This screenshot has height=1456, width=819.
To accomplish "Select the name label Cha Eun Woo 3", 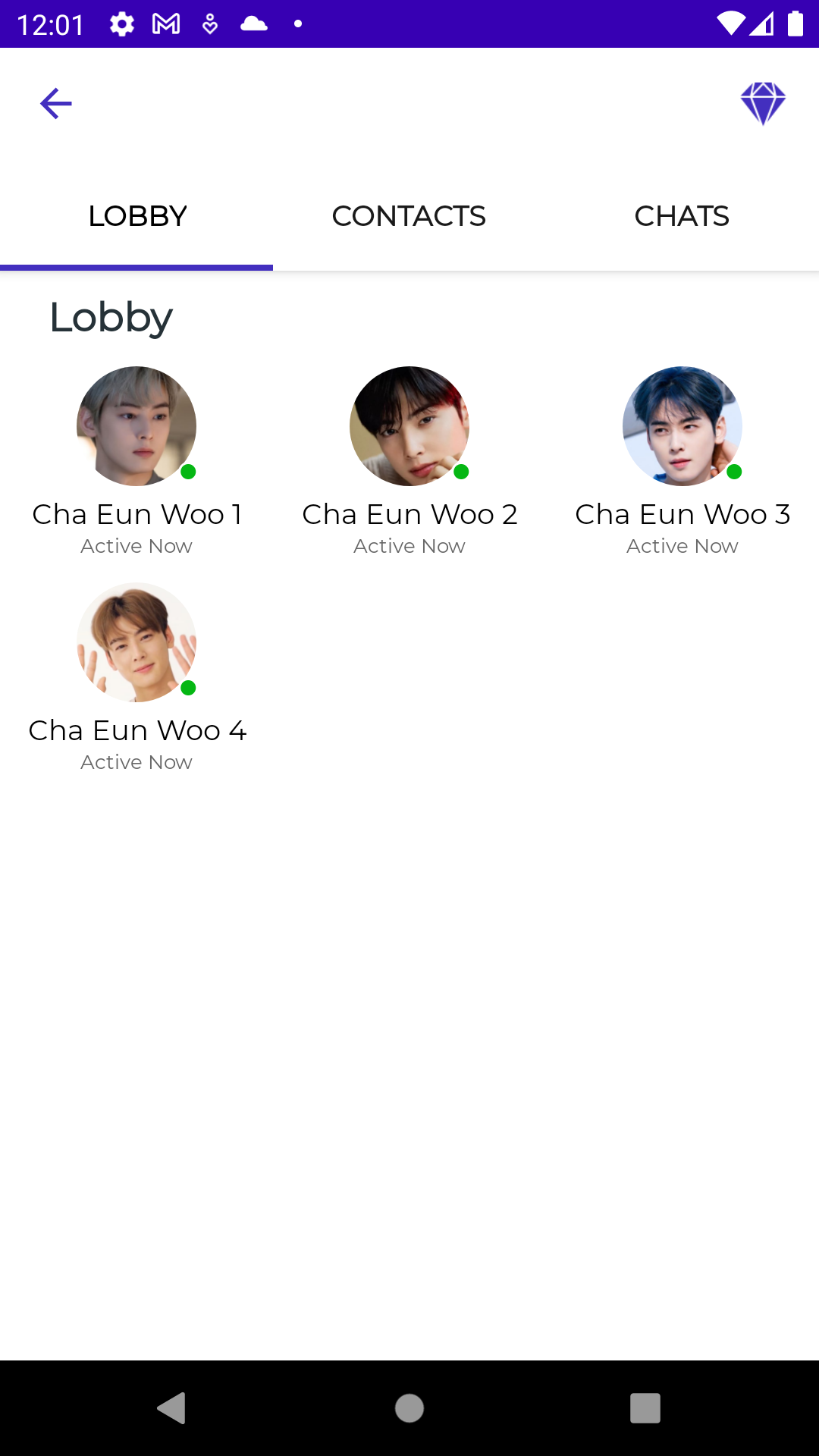I will (682, 514).
